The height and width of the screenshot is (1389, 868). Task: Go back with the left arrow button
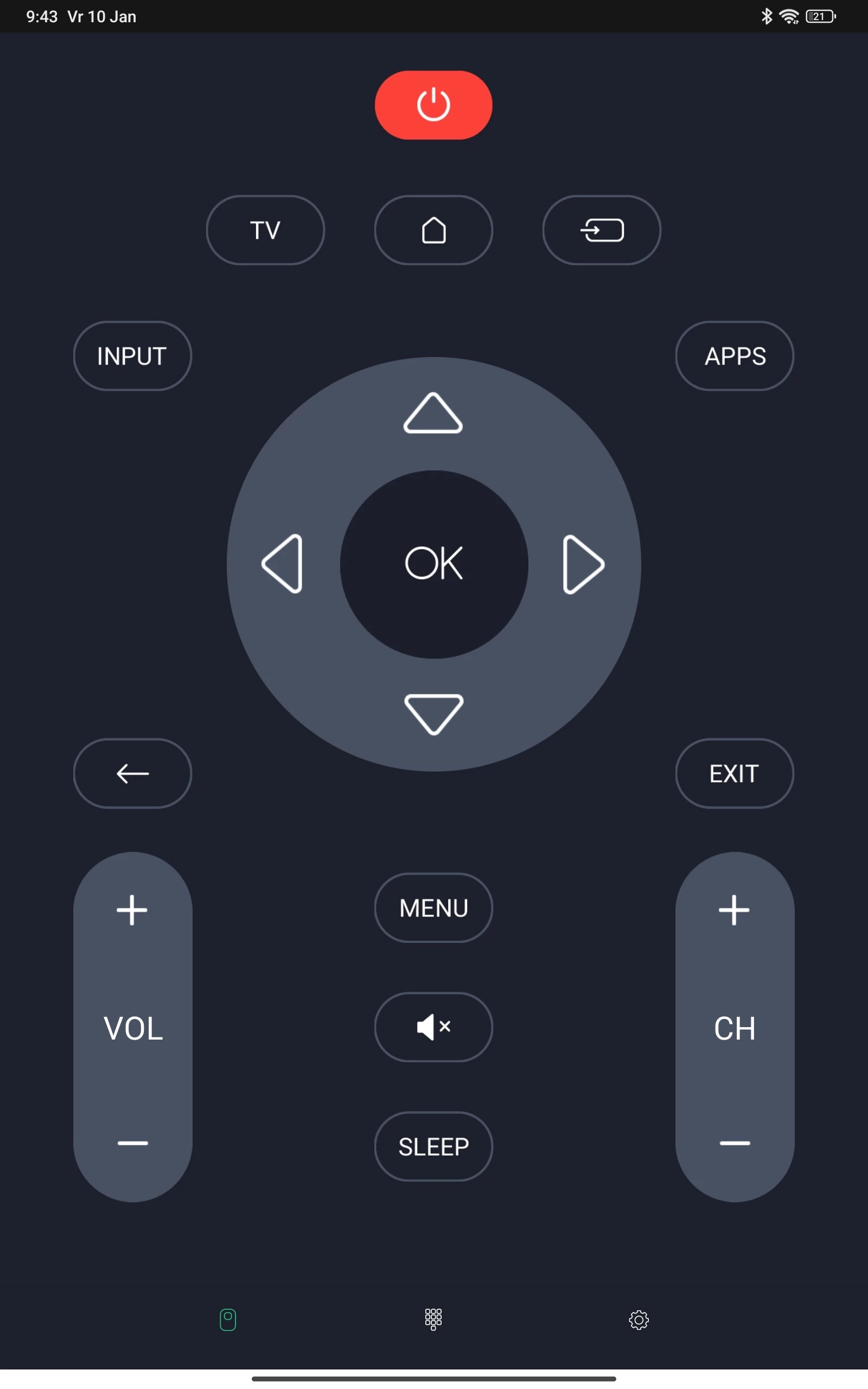[132, 773]
